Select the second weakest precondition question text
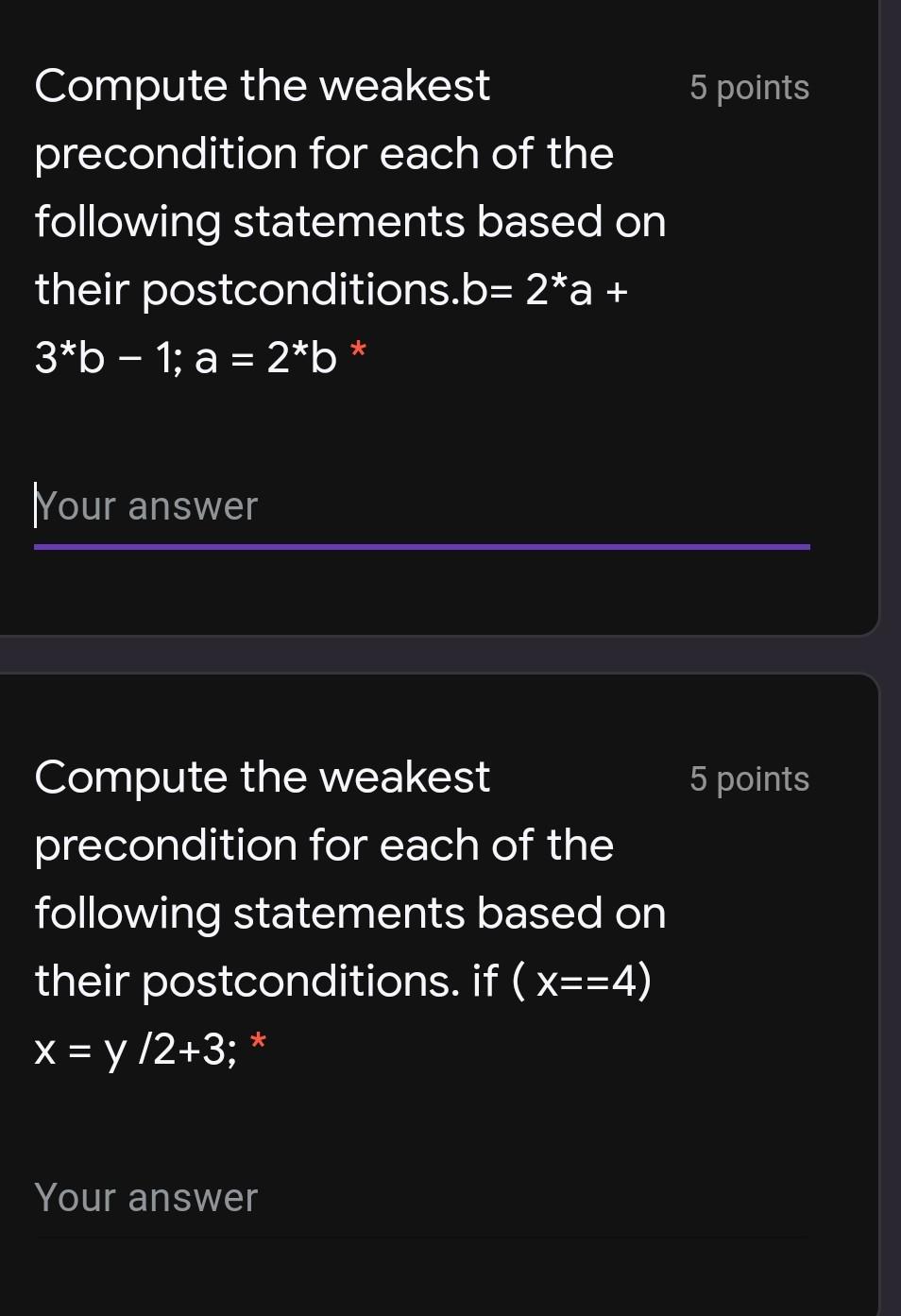The image size is (901, 1316). (x=349, y=911)
